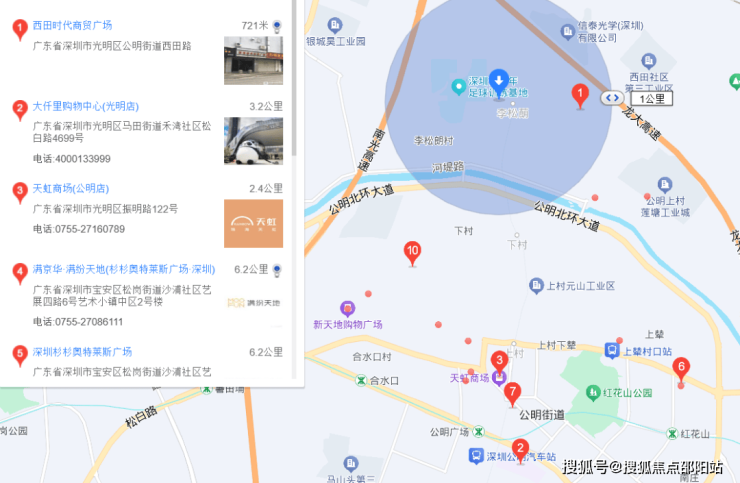
Task: Tap the 1公里 radius adjust handle
Action: (611, 98)
